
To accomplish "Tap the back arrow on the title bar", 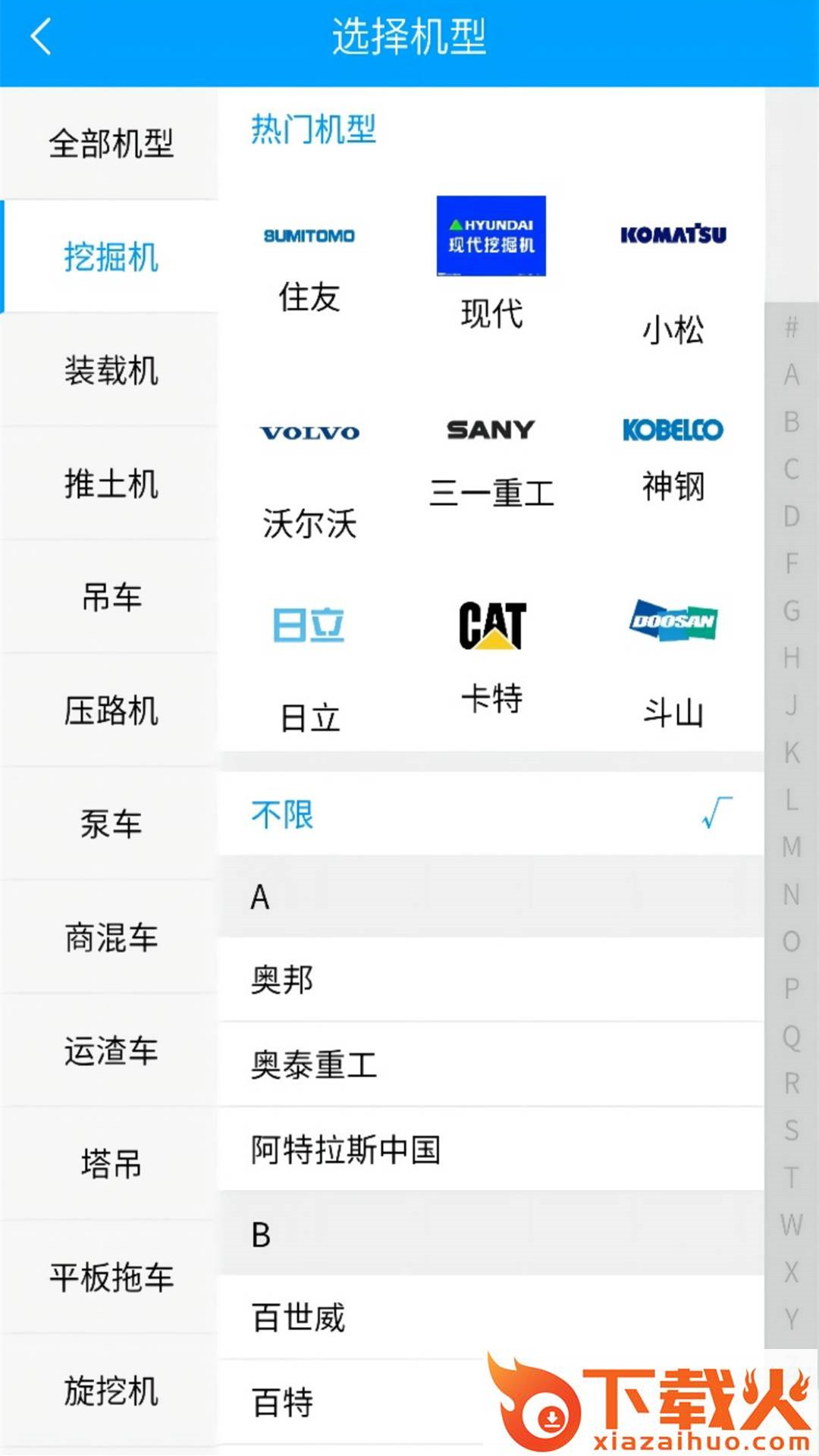I will (x=40, y=36).
